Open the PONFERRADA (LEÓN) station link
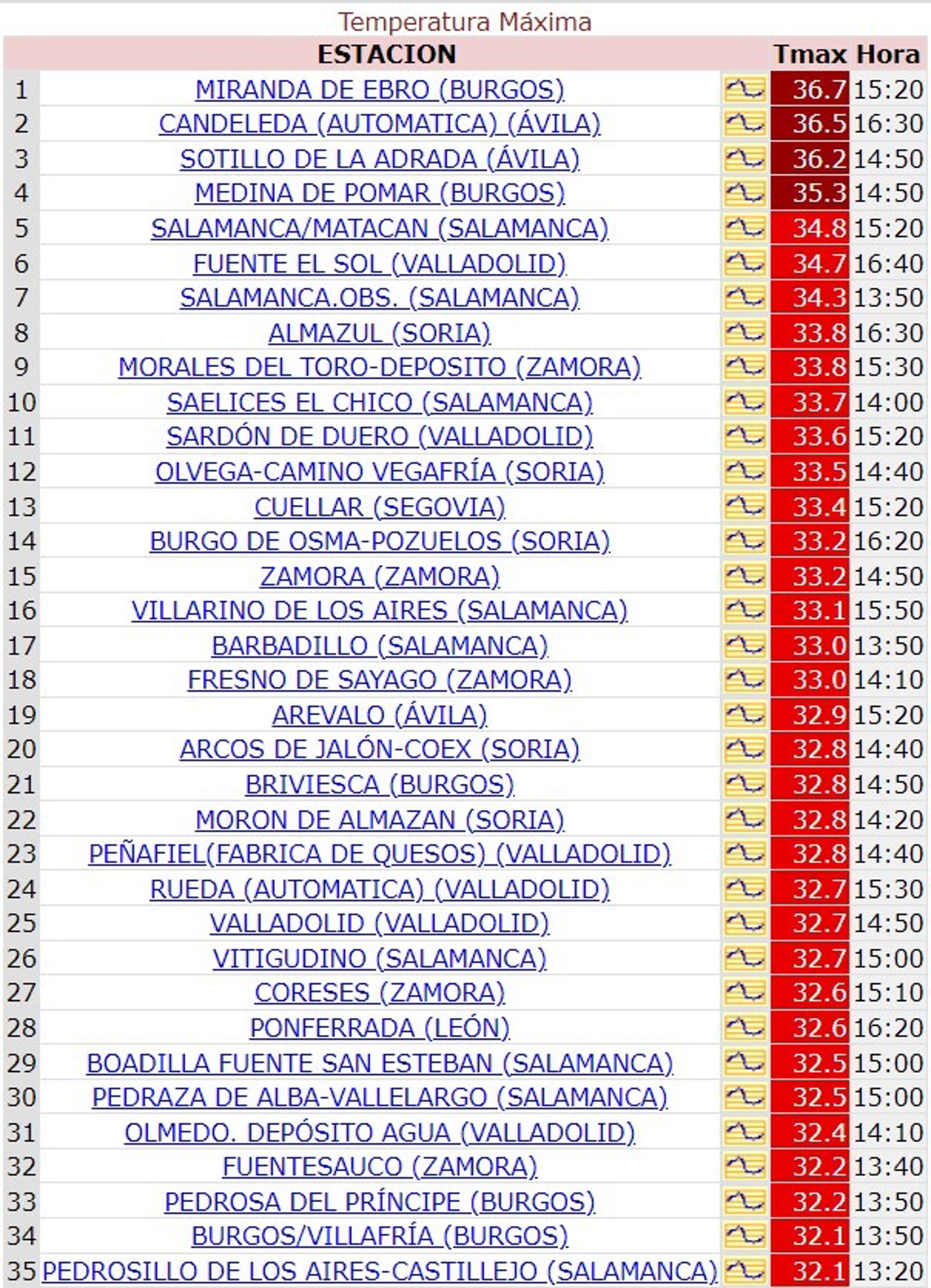The height and width of the screenshot is (1288, 931). (380, 1028)
